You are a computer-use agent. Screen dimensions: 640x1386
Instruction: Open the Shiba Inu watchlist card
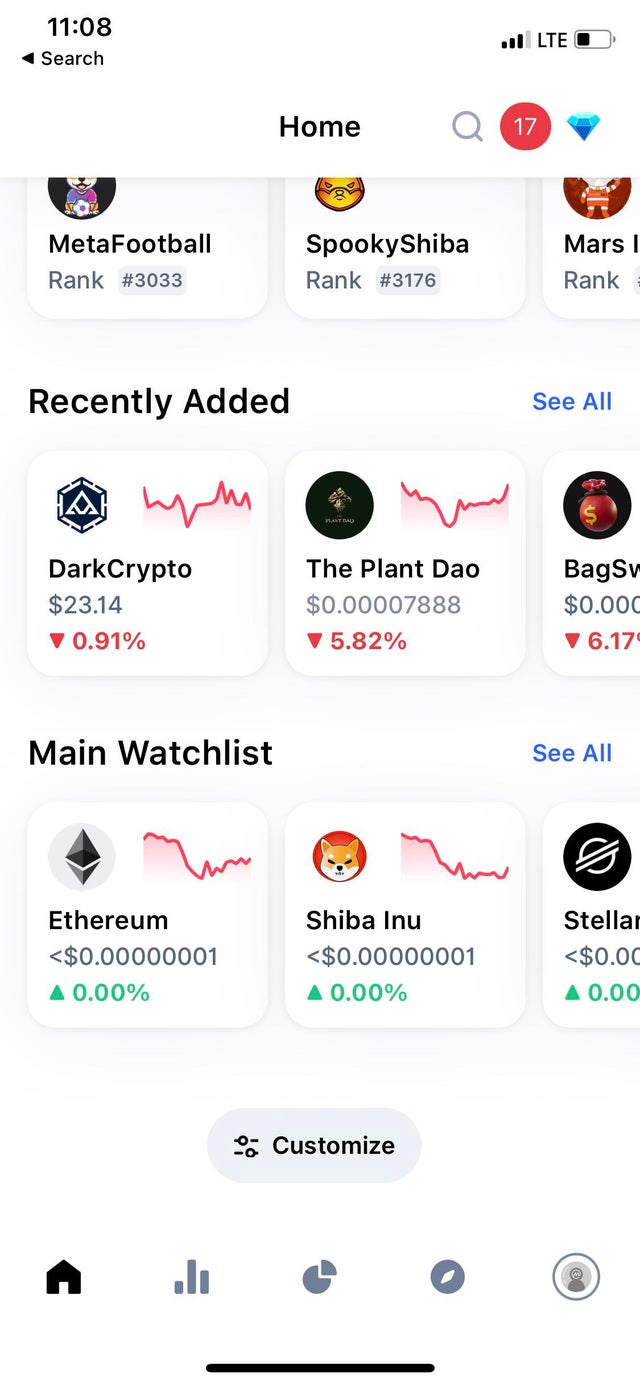click(405, 914)
